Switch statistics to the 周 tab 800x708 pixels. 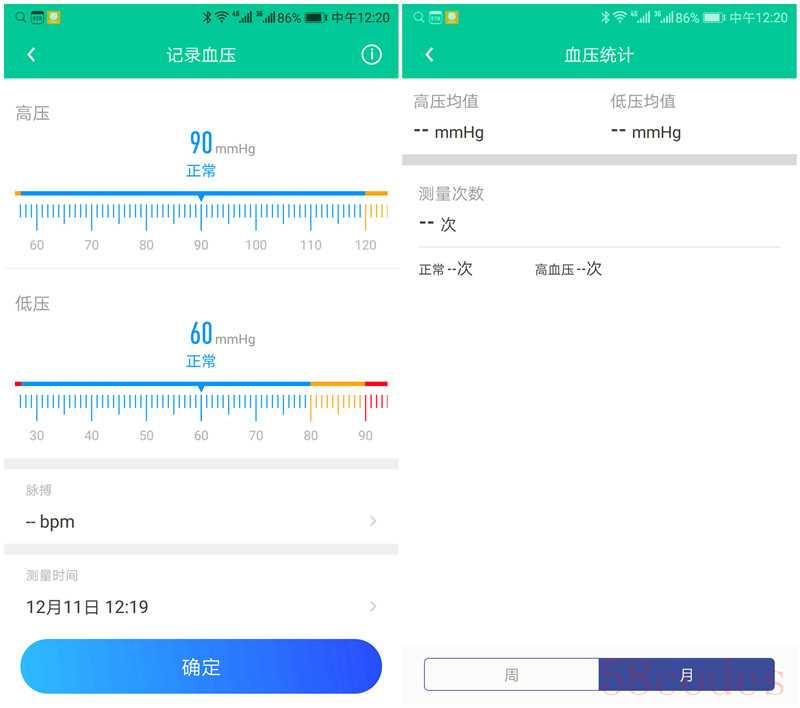pyautogui.click(x=511, y=675)
